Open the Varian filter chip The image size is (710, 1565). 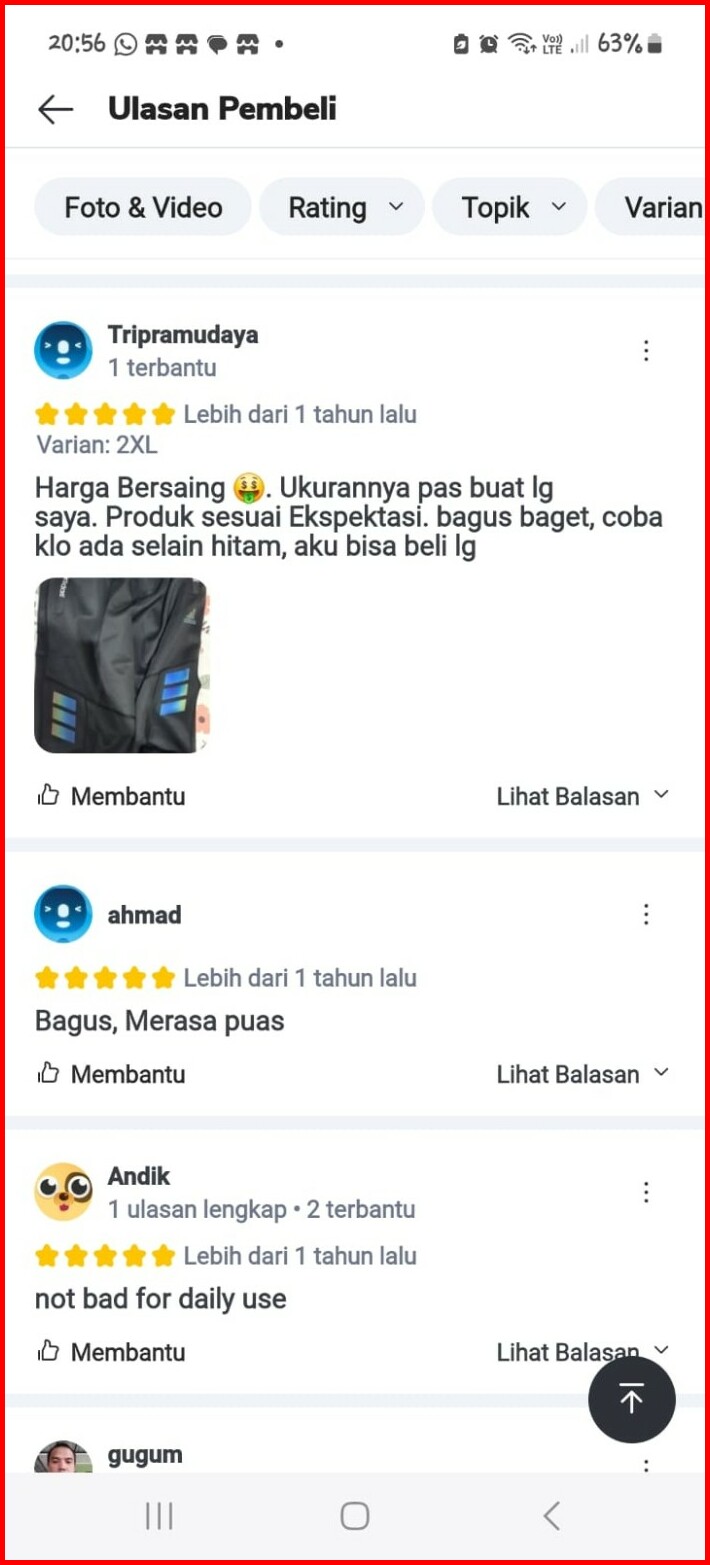[655, 207]
